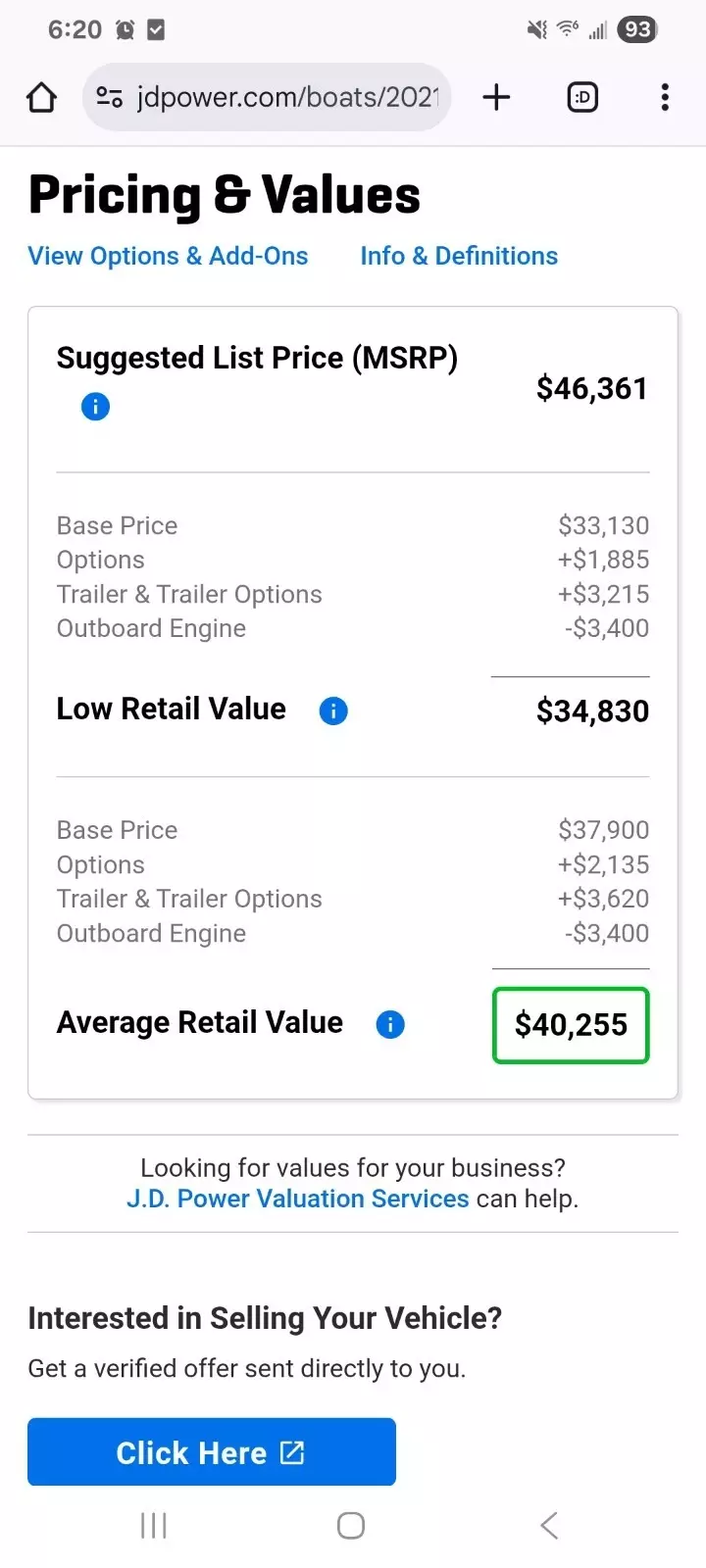Tap Click Here to get an offer
This screenshot has width=706, height=1568.
pos(212,1451)
